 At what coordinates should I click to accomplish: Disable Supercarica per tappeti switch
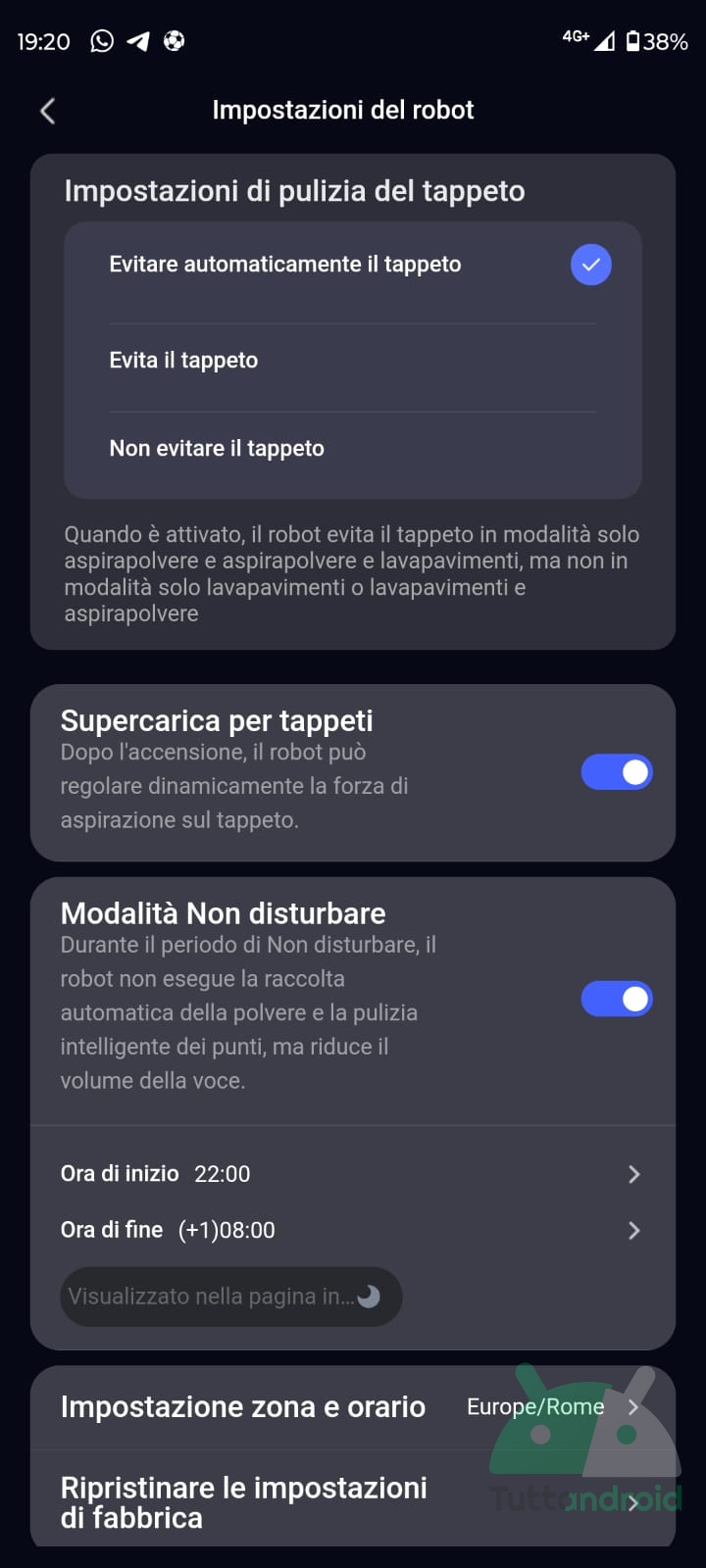point(617,772)
